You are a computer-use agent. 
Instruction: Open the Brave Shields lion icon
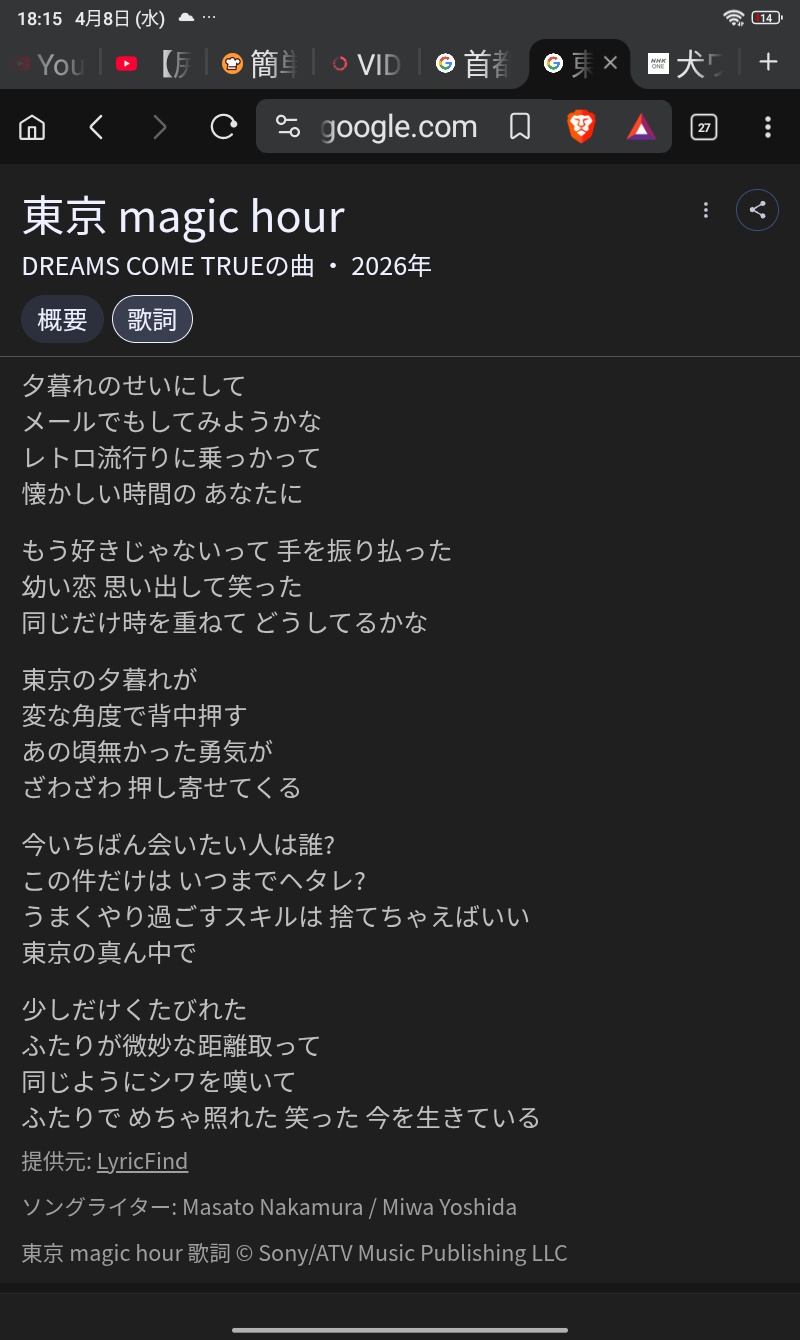pyautogui.click(x=581, y=127)
